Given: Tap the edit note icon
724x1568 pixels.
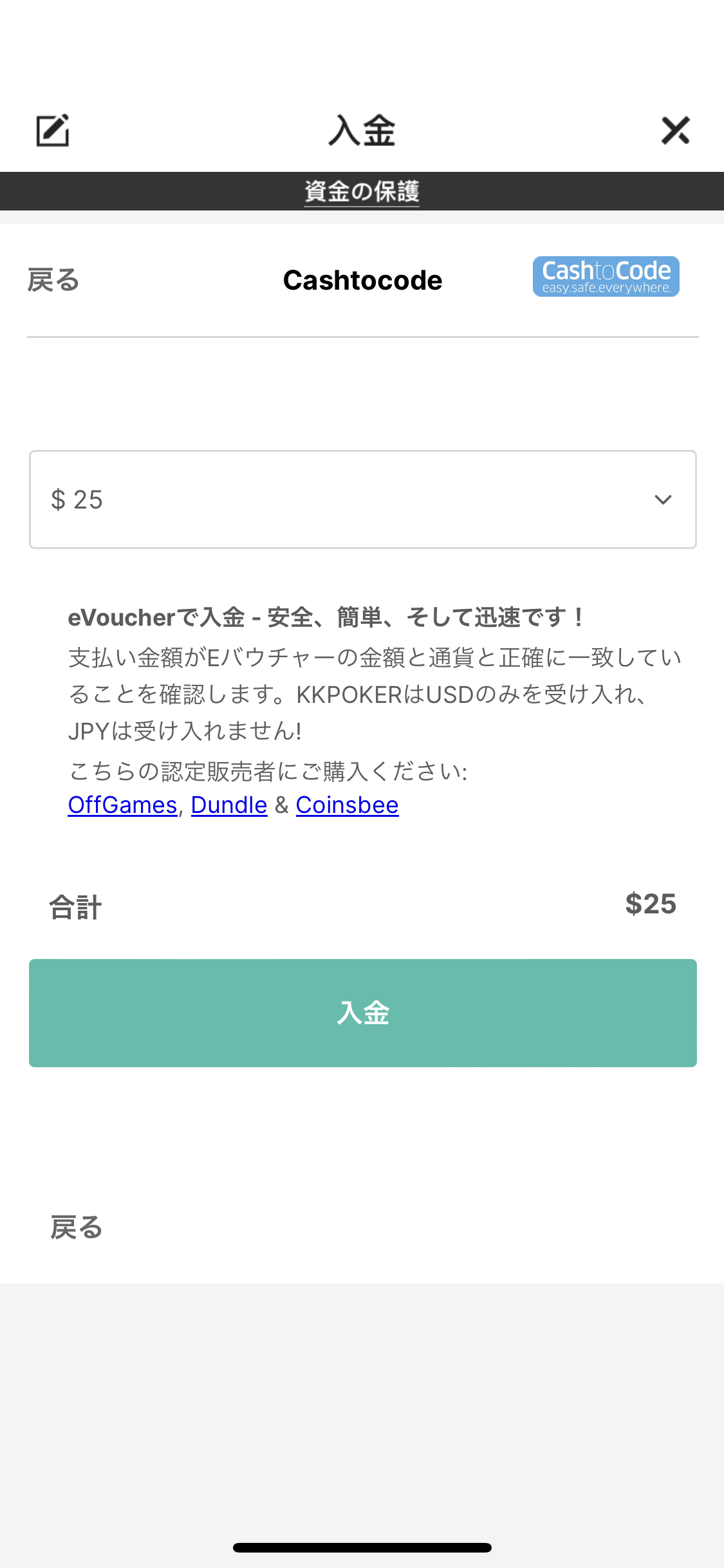Looking at the screenshot, I should point(52,131).
